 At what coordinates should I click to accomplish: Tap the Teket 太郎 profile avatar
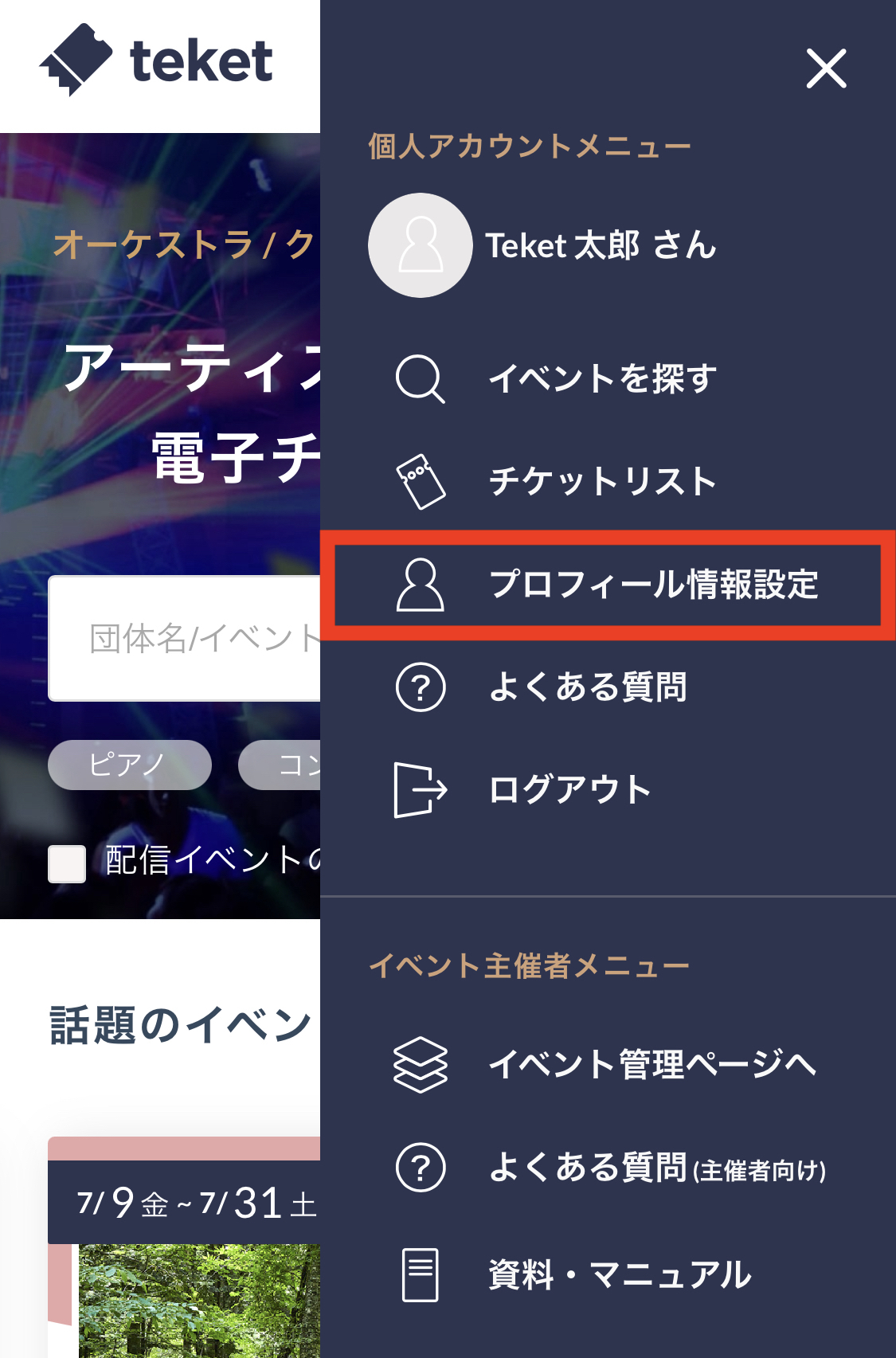pyautogui.click(x=420, y=245)
